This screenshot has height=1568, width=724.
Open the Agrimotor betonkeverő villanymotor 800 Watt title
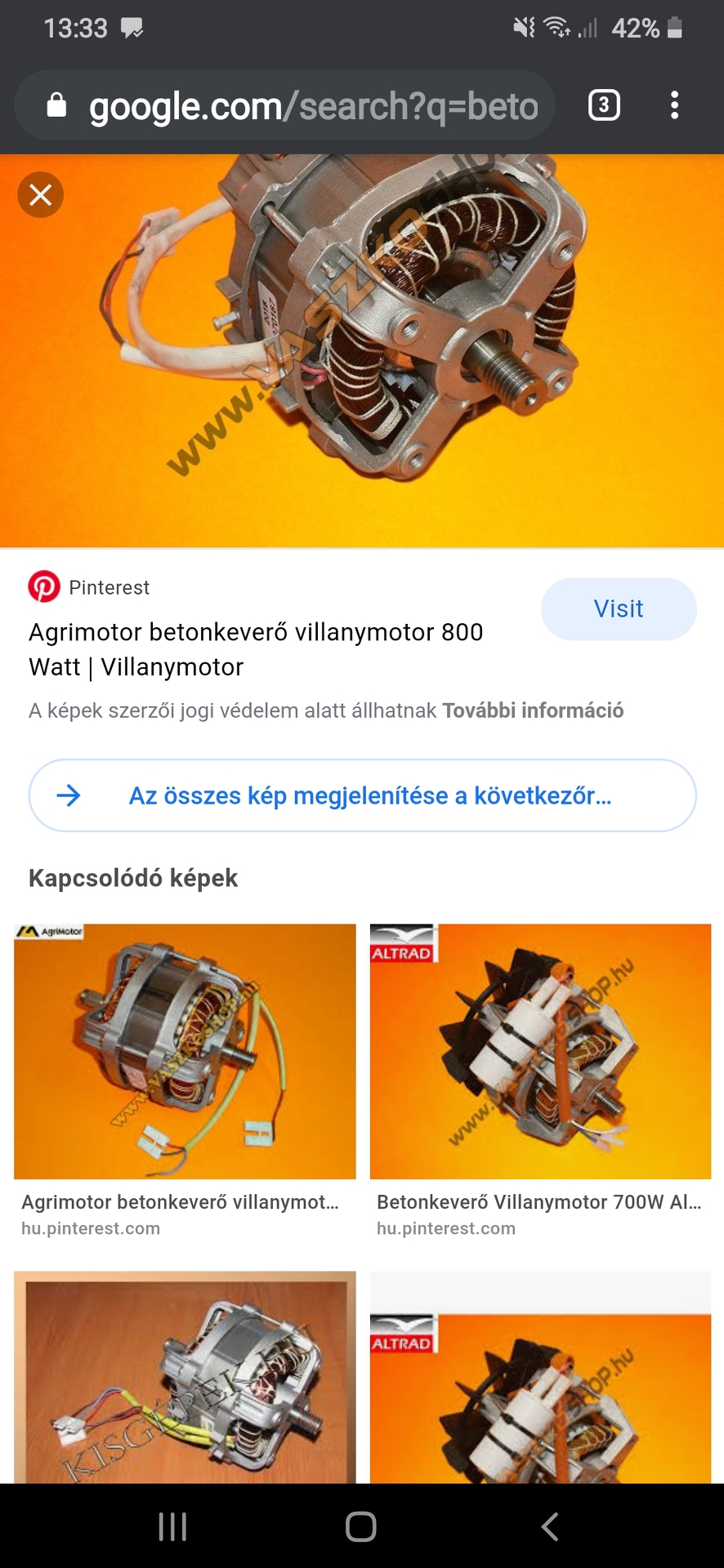point(256,649)
